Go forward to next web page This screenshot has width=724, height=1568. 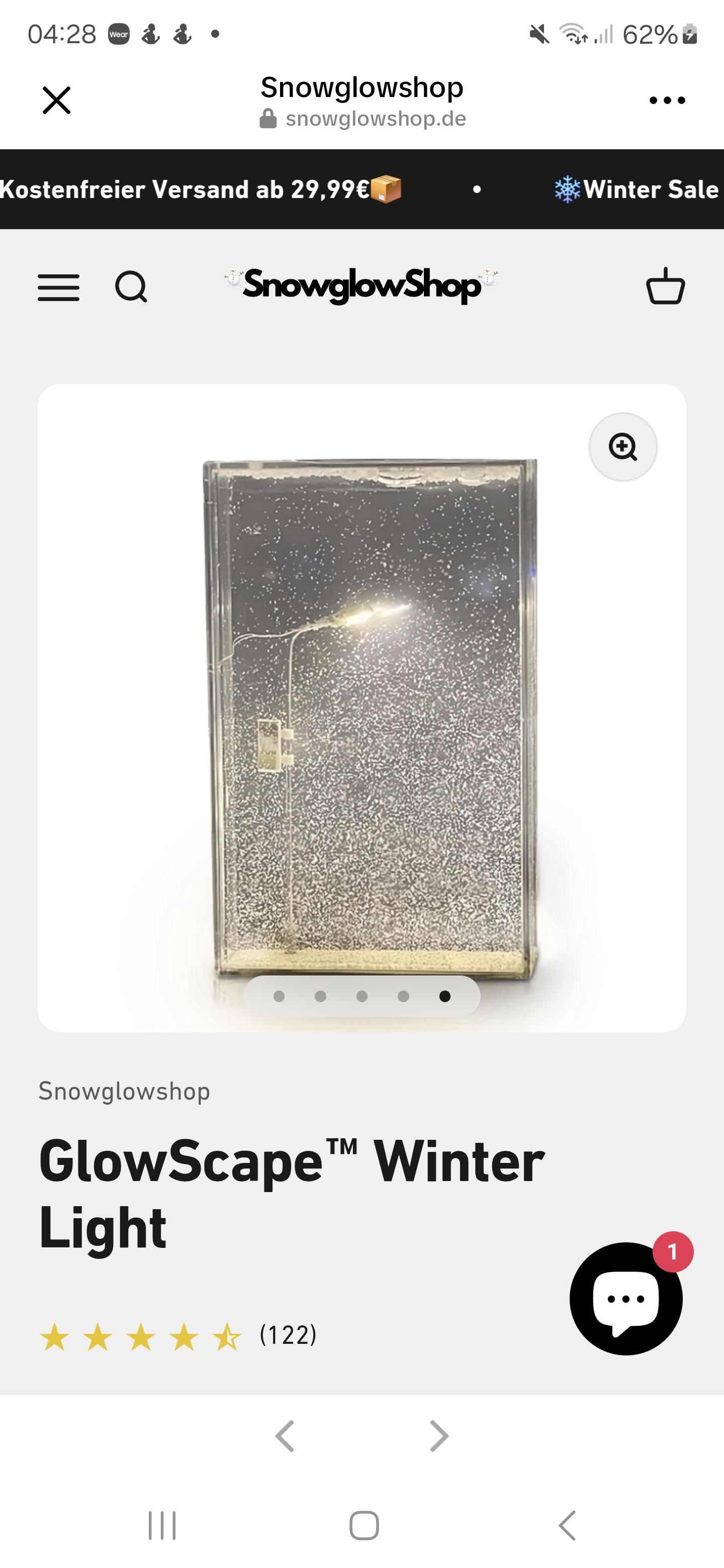438,1436
